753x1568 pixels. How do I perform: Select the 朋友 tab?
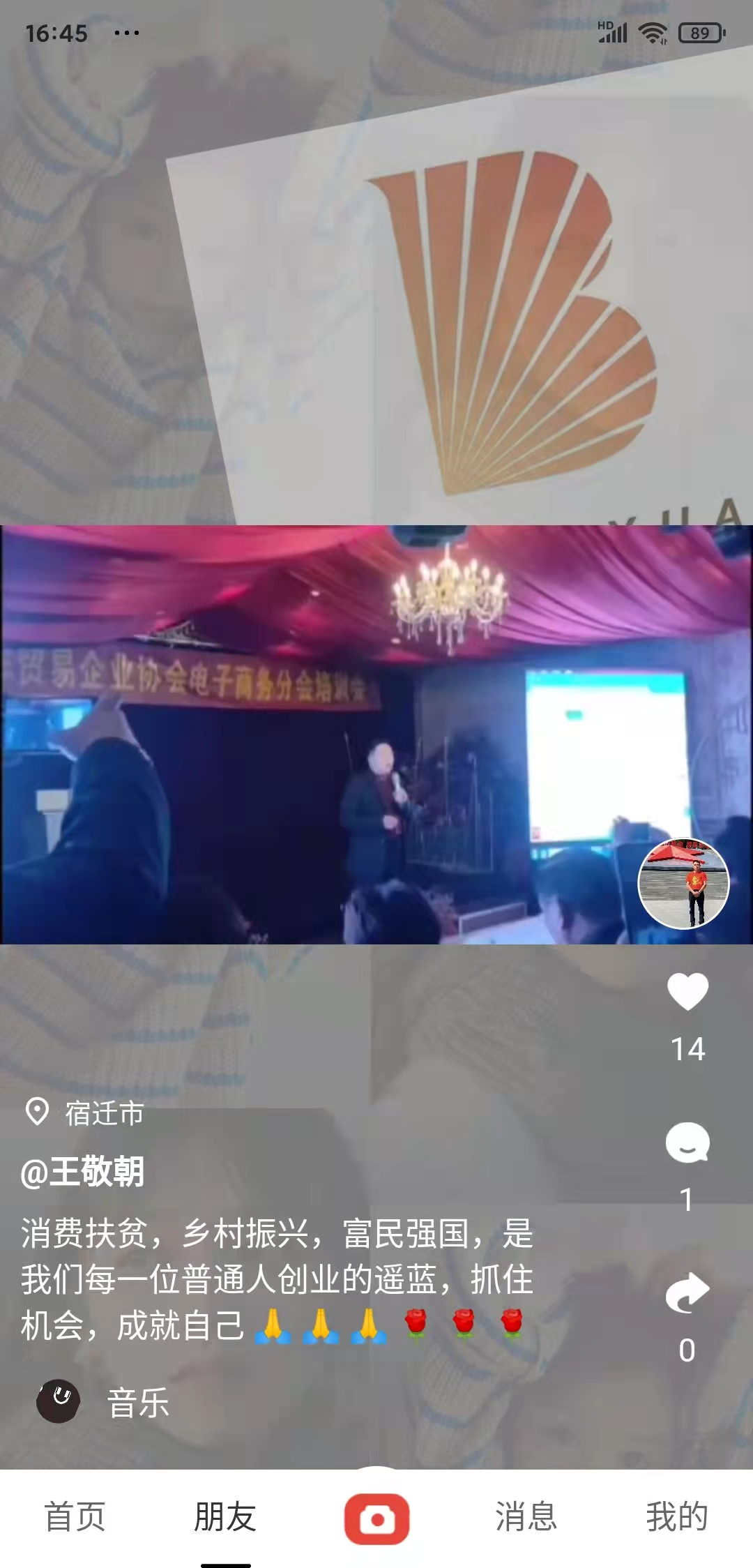225,1517
